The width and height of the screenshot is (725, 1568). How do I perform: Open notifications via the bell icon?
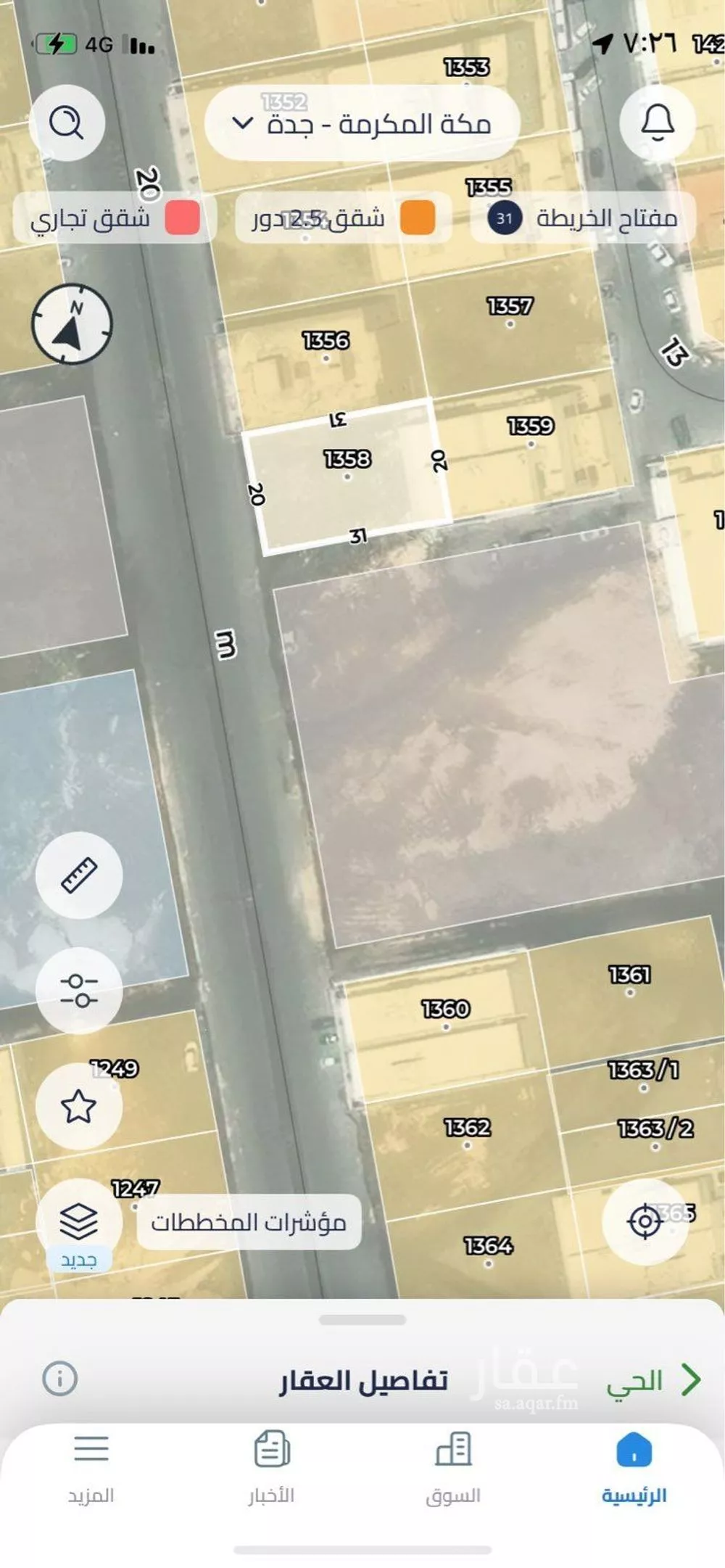(x=656, y=122)
